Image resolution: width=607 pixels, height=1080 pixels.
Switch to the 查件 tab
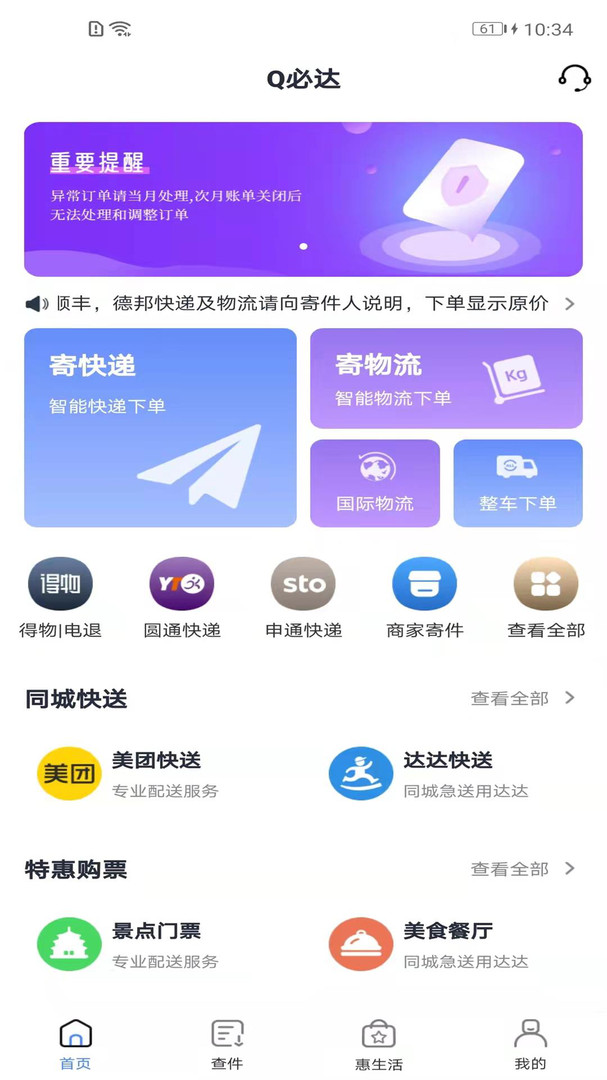coord(227,1044)
